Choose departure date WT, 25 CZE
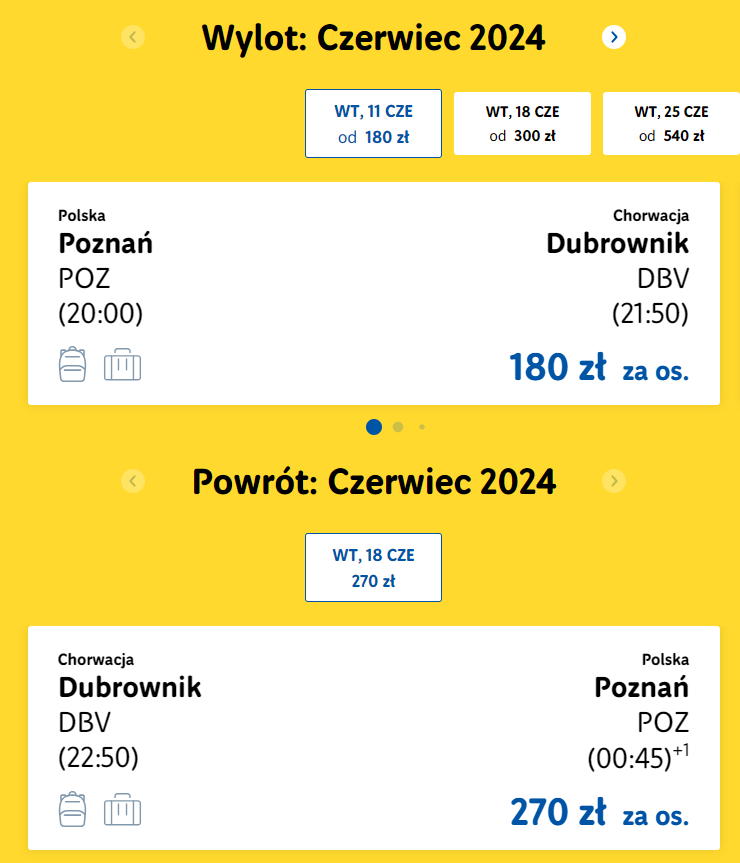The image size is (740, 863). [x=670, y=124]
